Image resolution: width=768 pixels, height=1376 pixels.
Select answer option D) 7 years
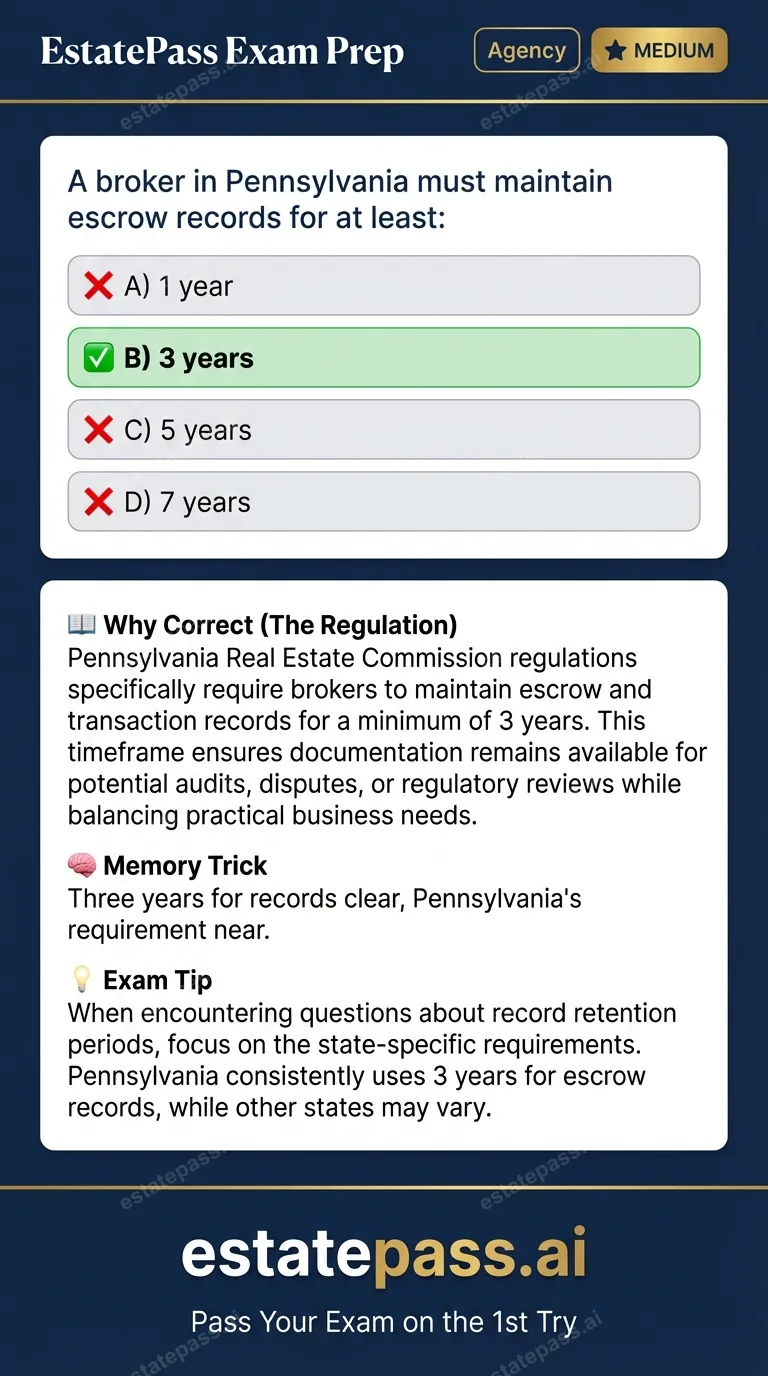pos(384,501)
